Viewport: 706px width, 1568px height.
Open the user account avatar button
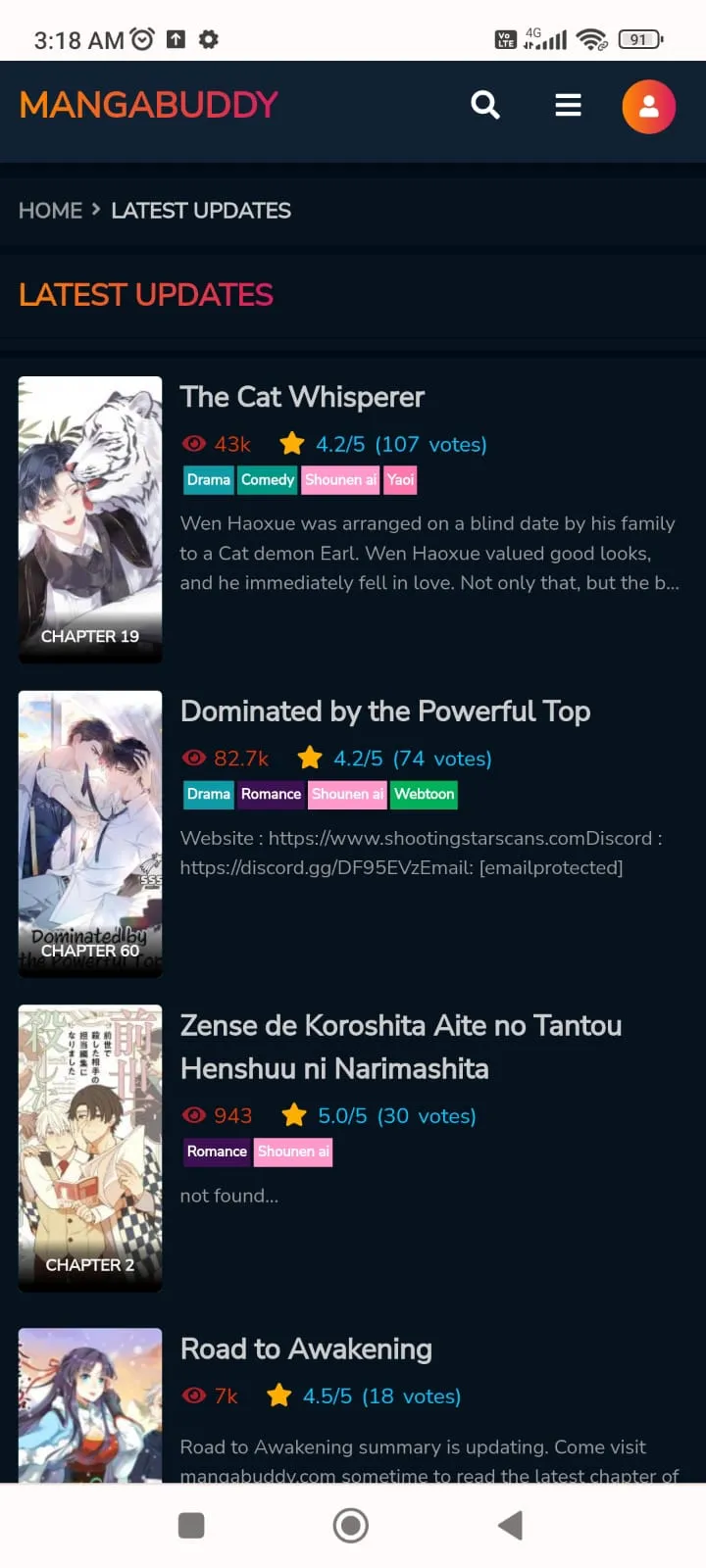(x=648, y=106)
